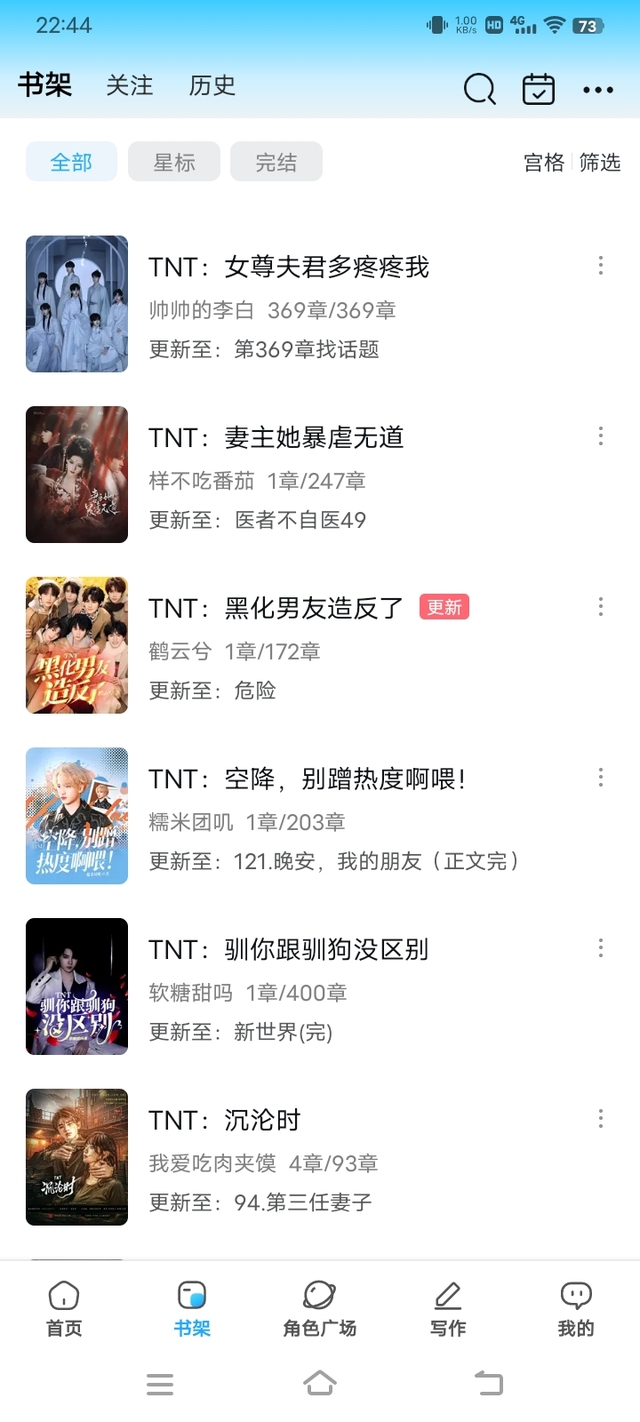Open the top bar overflow menu
Screen dimensions: 640x1422
598,89
